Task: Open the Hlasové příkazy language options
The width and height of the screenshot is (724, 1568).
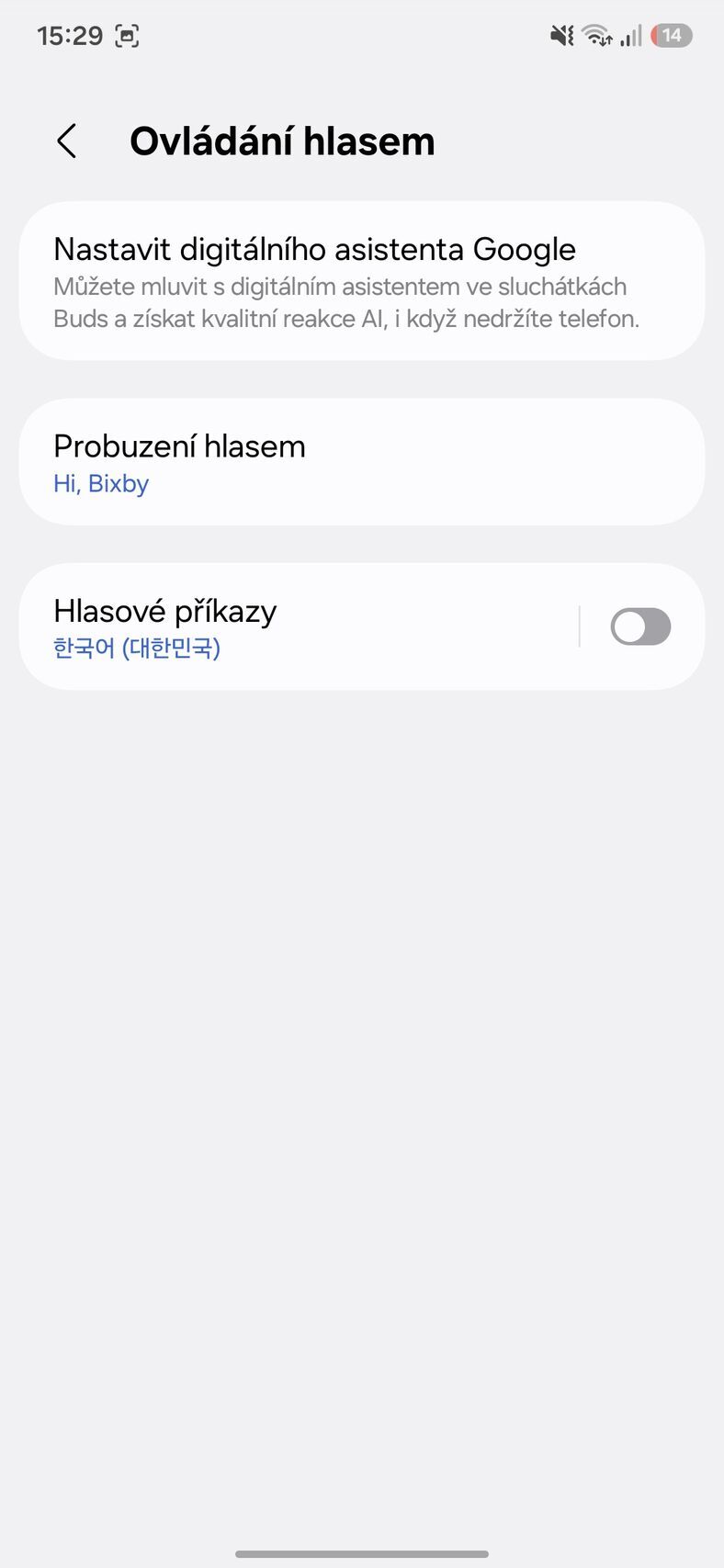Action: click(x=276, y=626)
